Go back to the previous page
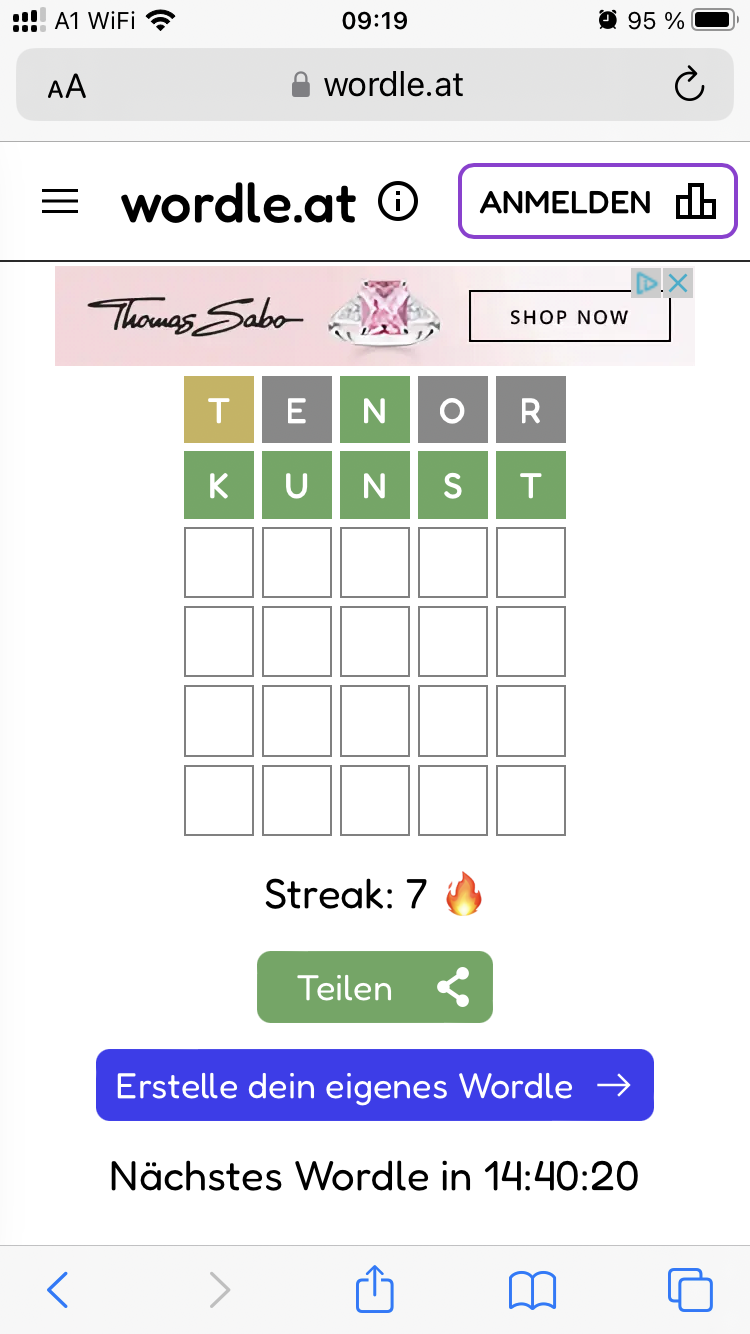This screenshot has height=1334, width=750. 58,1289
